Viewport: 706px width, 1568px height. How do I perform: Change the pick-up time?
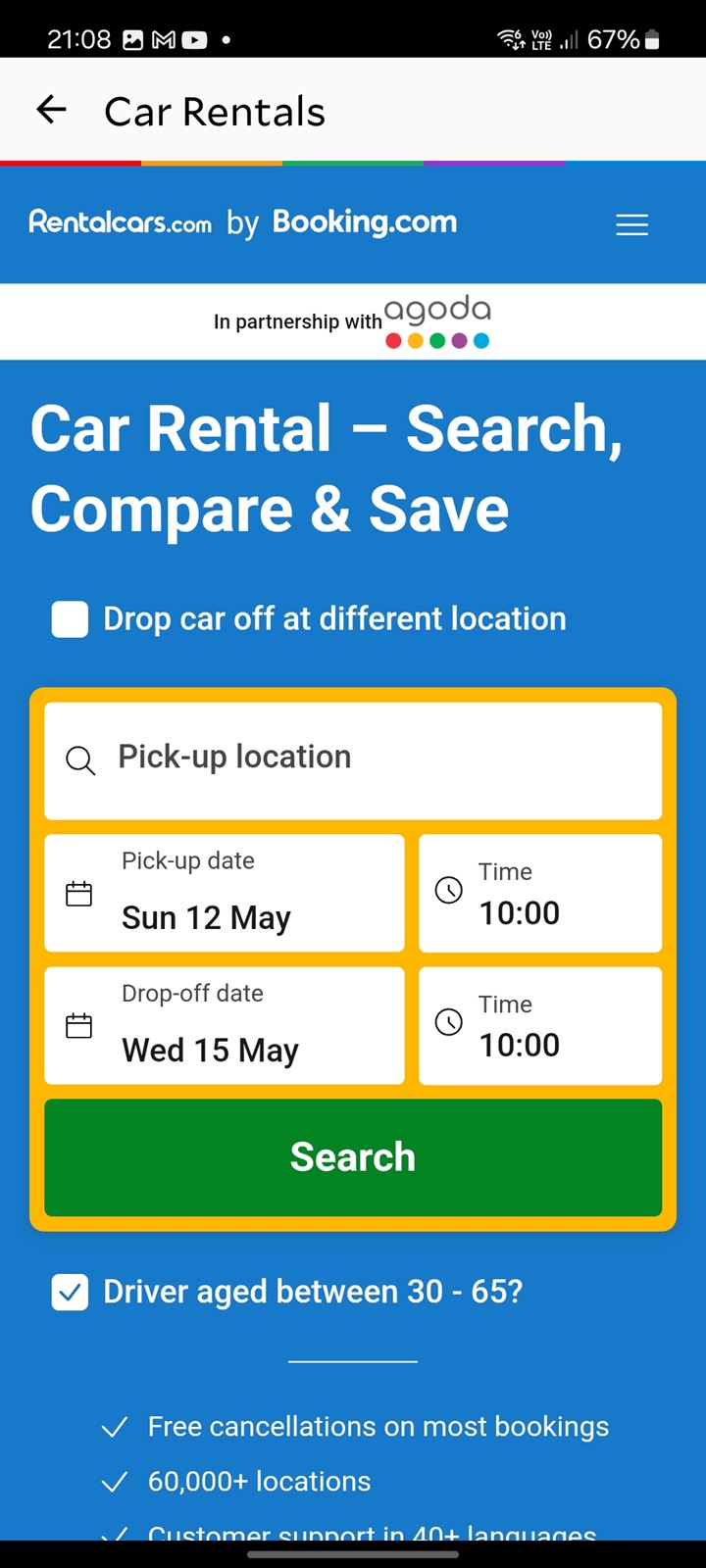pos(540,893)
